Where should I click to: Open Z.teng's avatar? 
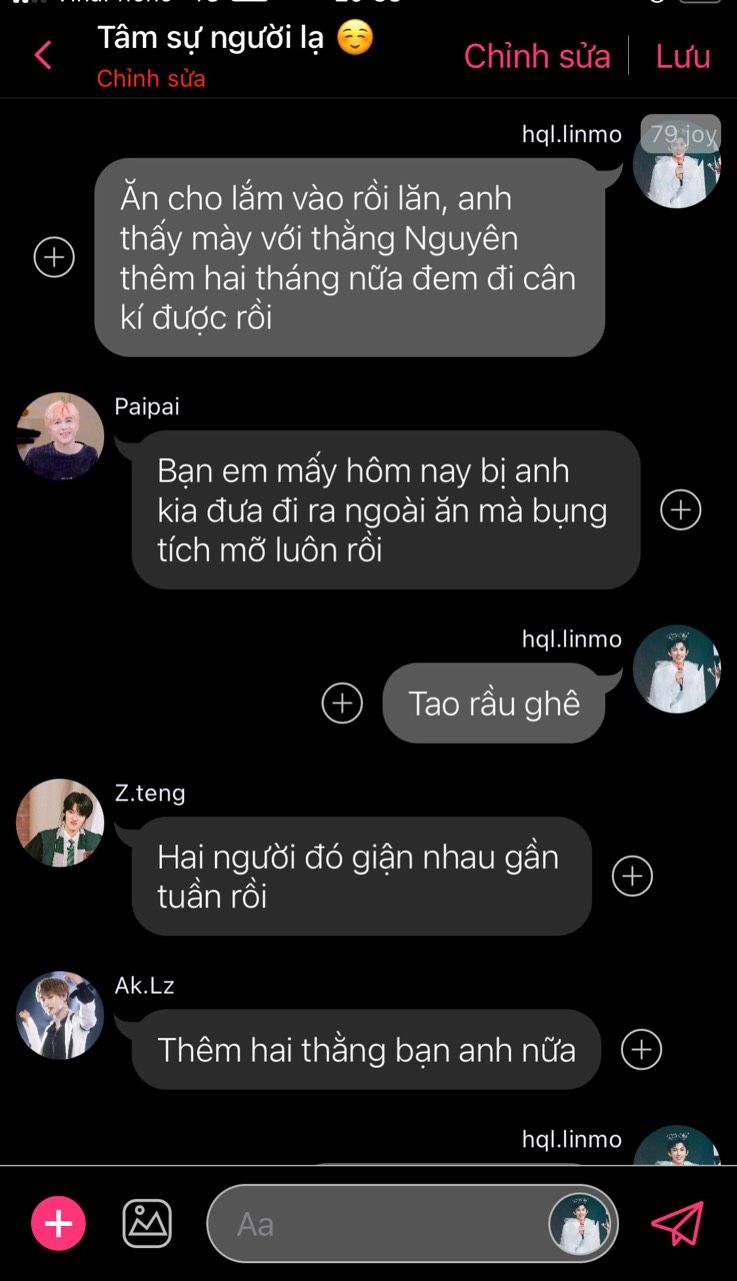[x=60, y=823]
